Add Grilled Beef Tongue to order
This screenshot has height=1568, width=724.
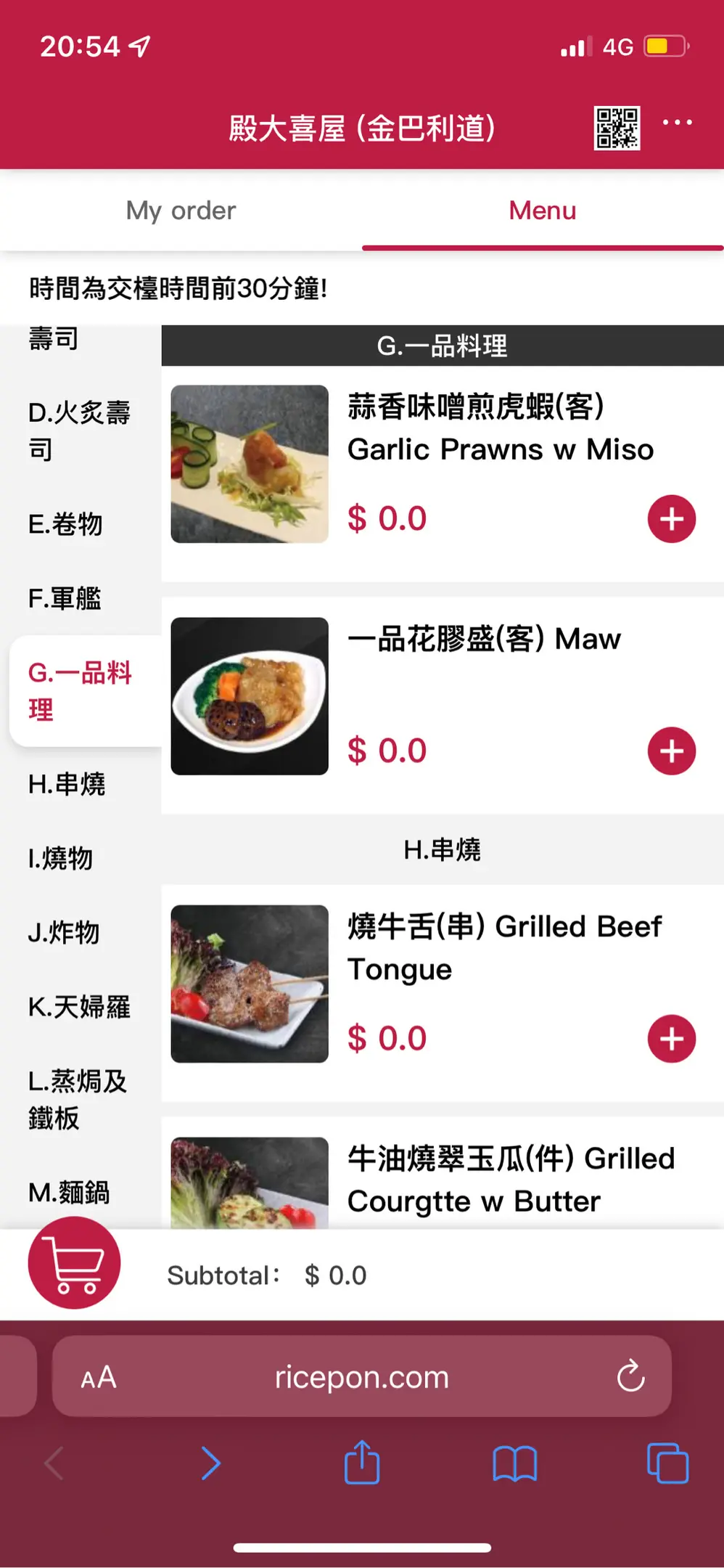[671, 1038]
